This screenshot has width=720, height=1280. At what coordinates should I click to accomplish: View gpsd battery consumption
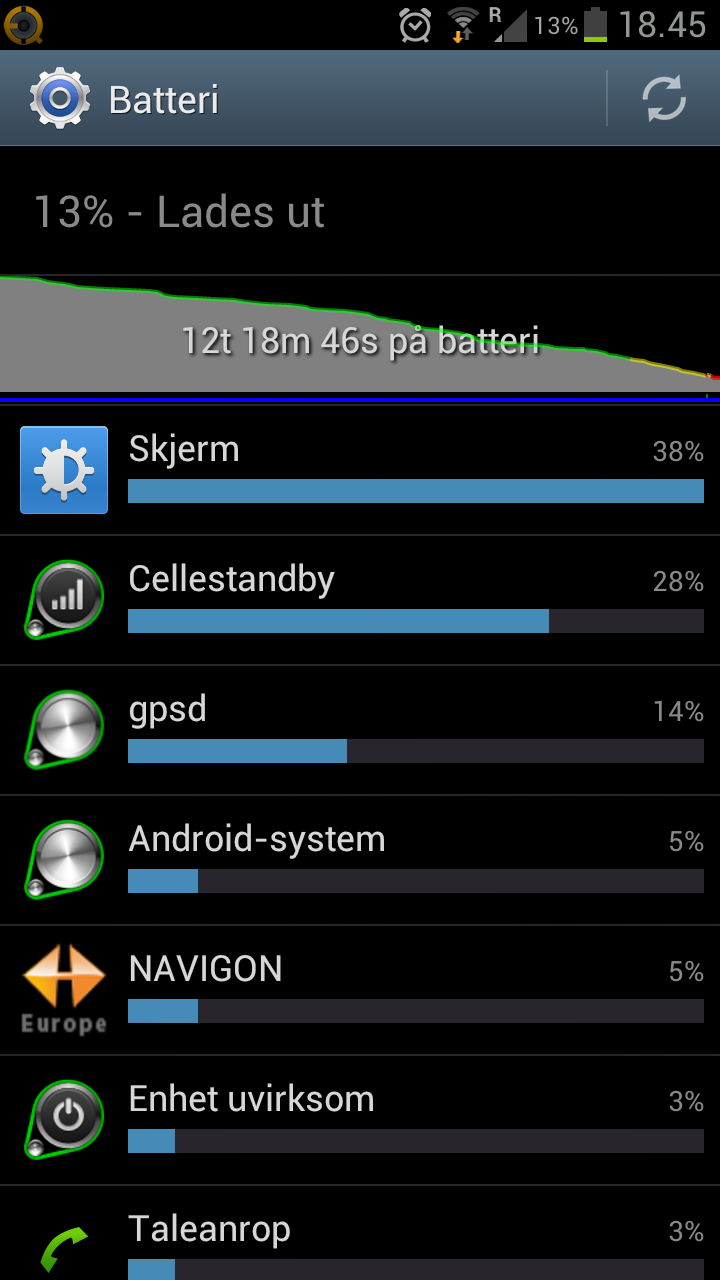point(360,730)
